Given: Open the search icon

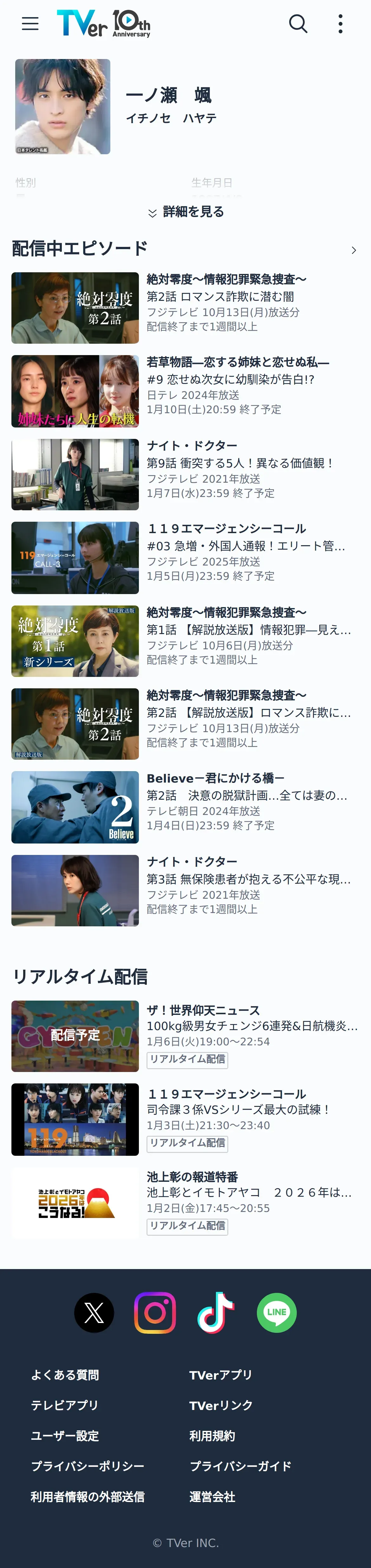Looking at the screenshot, I should coord(298,24).
